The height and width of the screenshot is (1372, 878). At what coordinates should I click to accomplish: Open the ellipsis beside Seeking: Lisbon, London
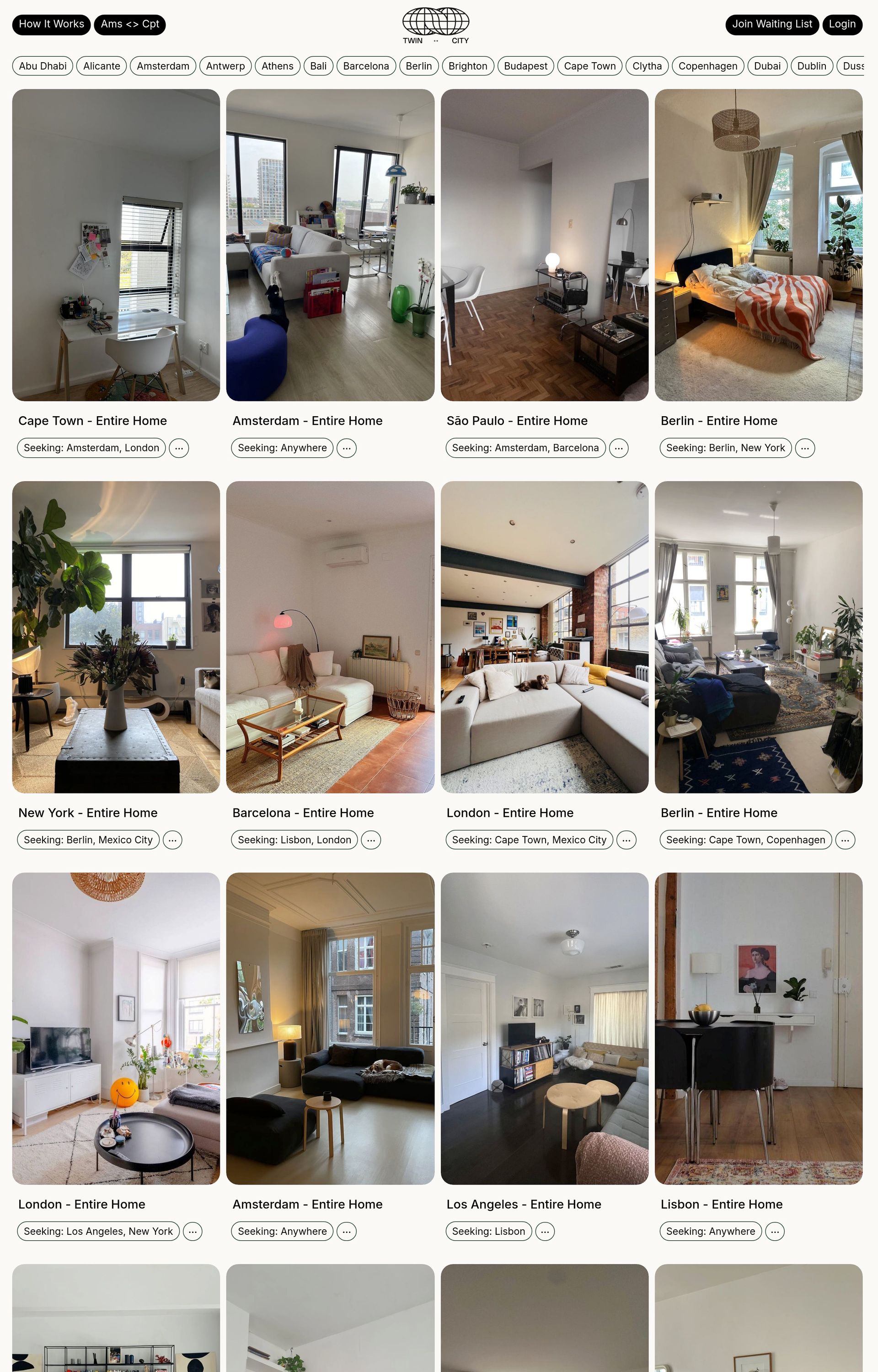click(370, 840)
